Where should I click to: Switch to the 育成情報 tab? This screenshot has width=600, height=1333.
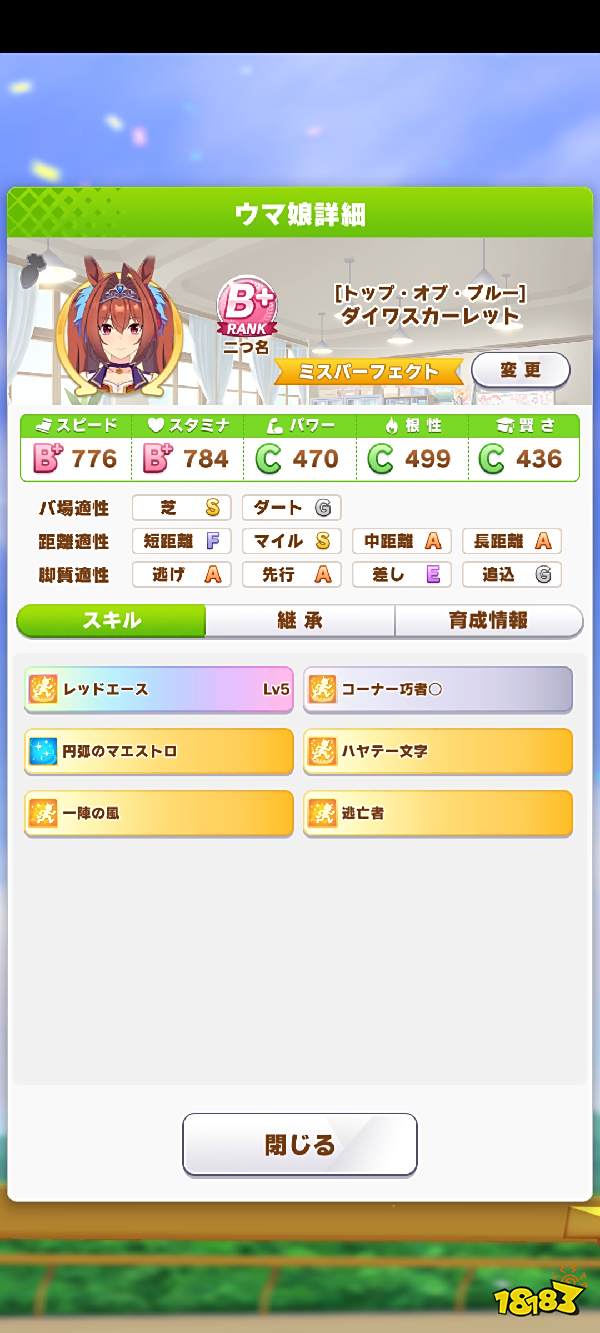pos(488,621)
